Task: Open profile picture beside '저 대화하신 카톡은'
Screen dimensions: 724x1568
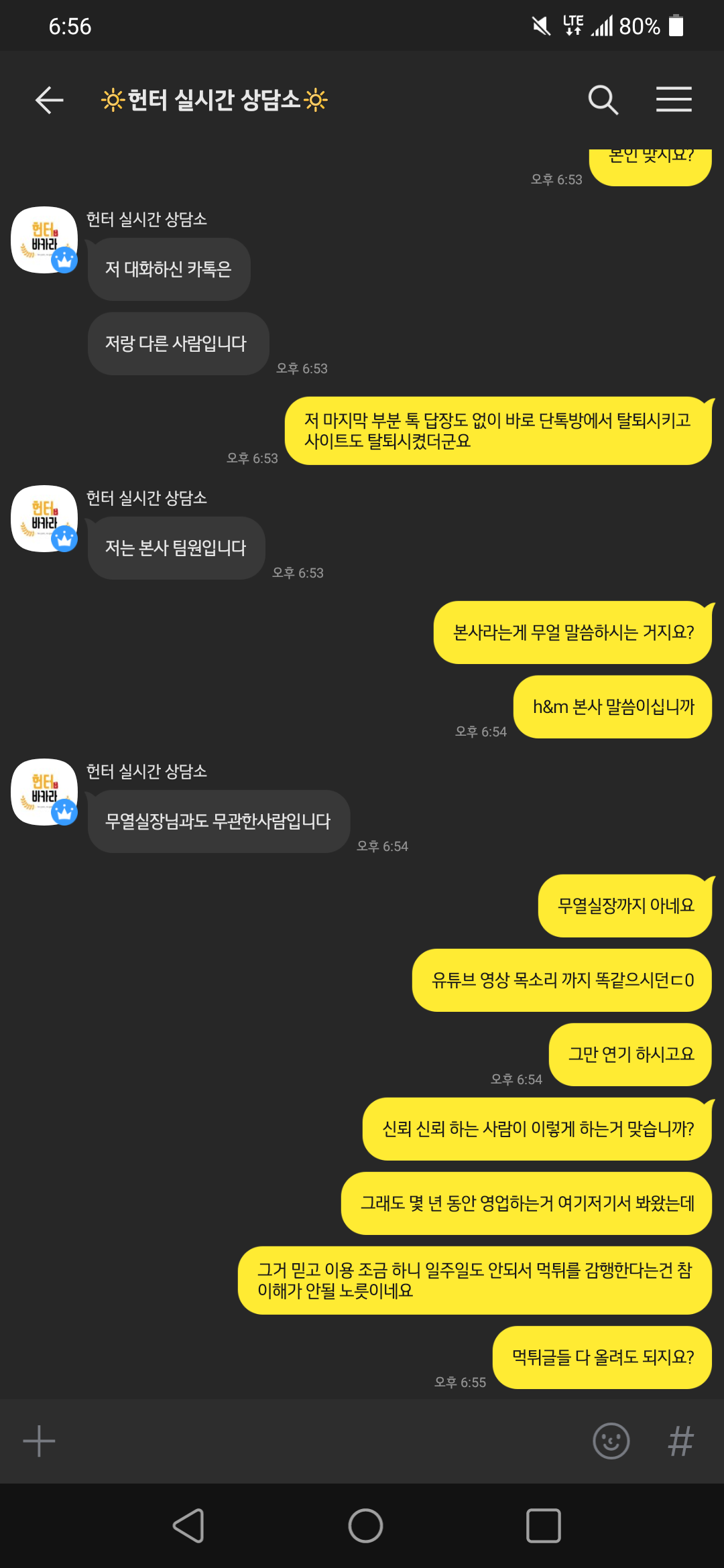Action: click(44, 240)
